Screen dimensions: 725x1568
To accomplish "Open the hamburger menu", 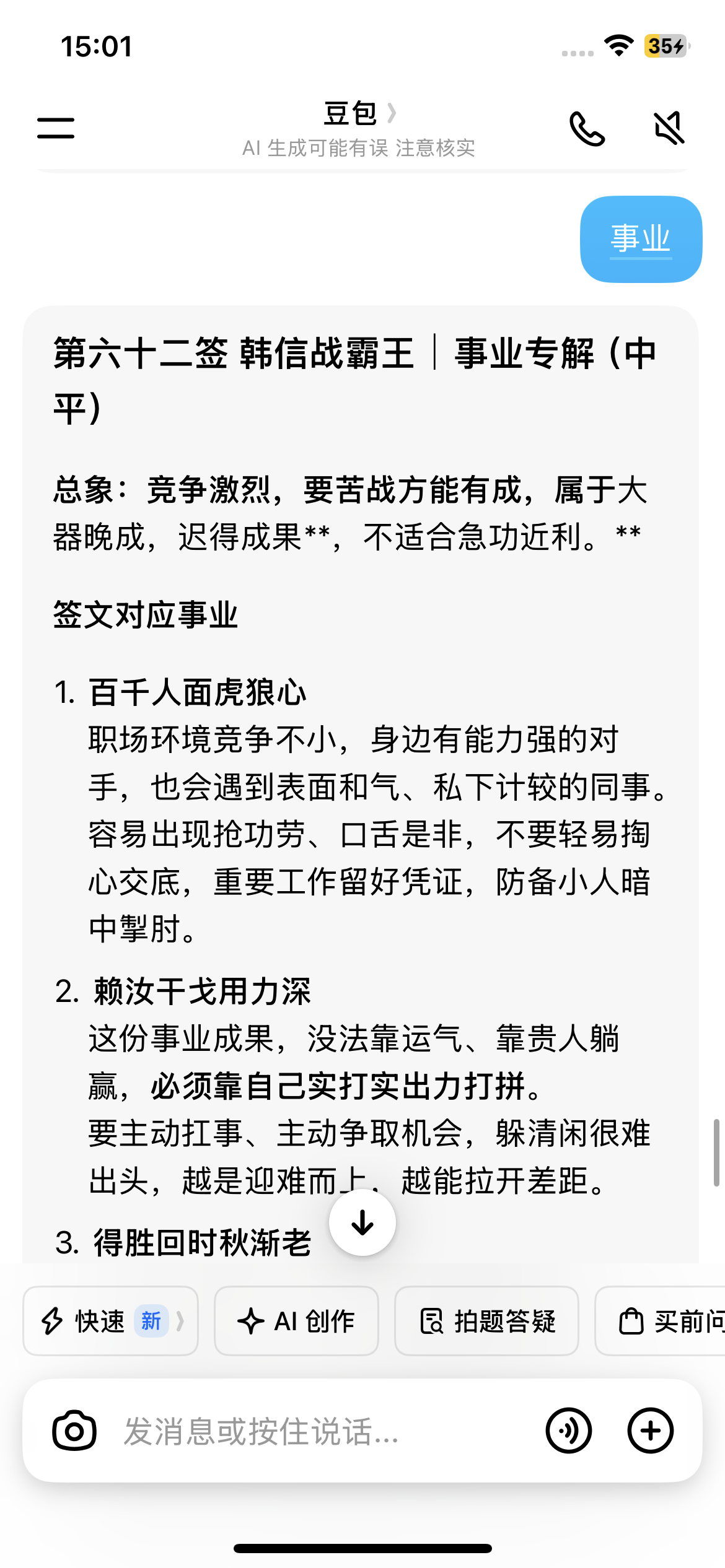I will pos(56,128).
